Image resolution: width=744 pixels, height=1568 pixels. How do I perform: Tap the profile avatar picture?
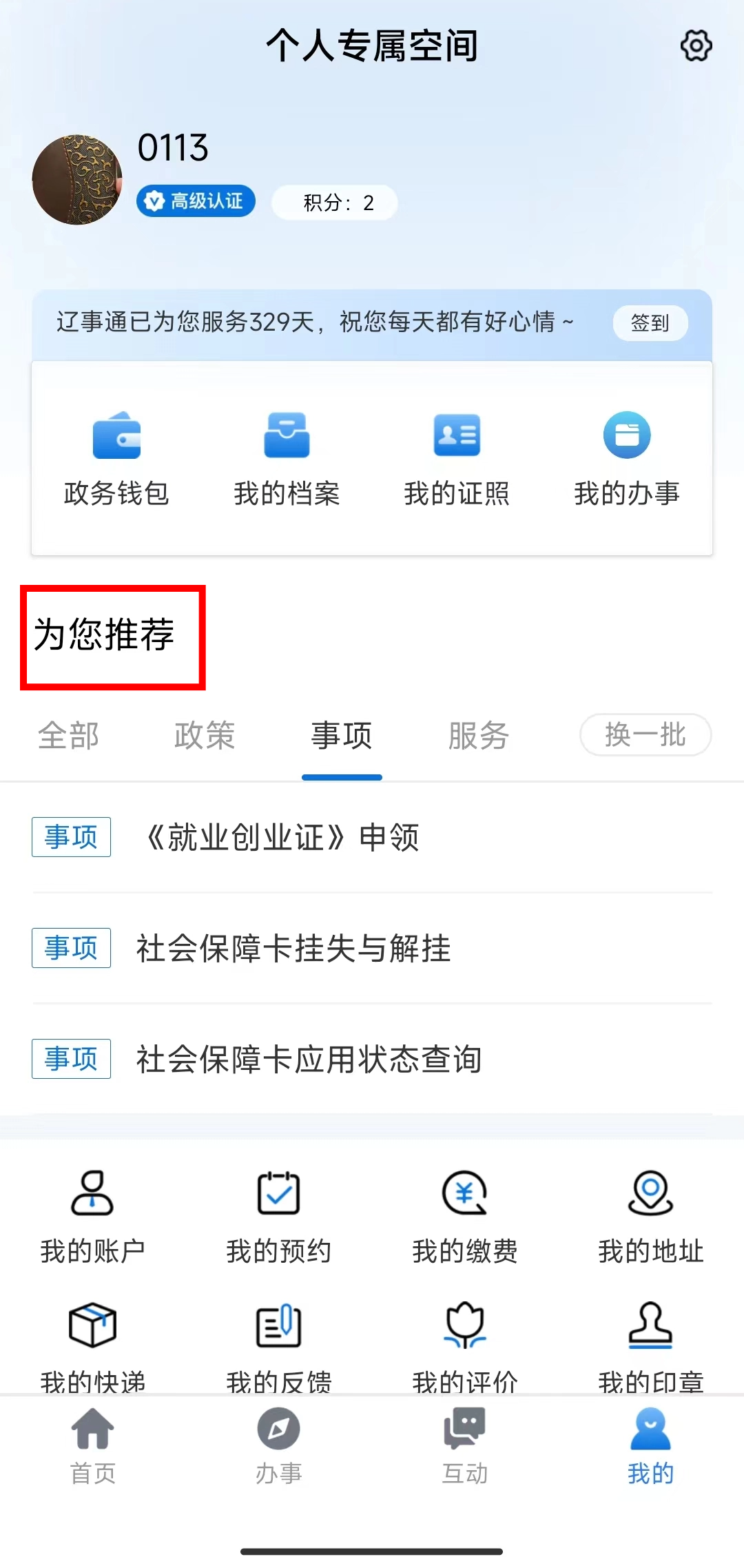click(77, 180)
